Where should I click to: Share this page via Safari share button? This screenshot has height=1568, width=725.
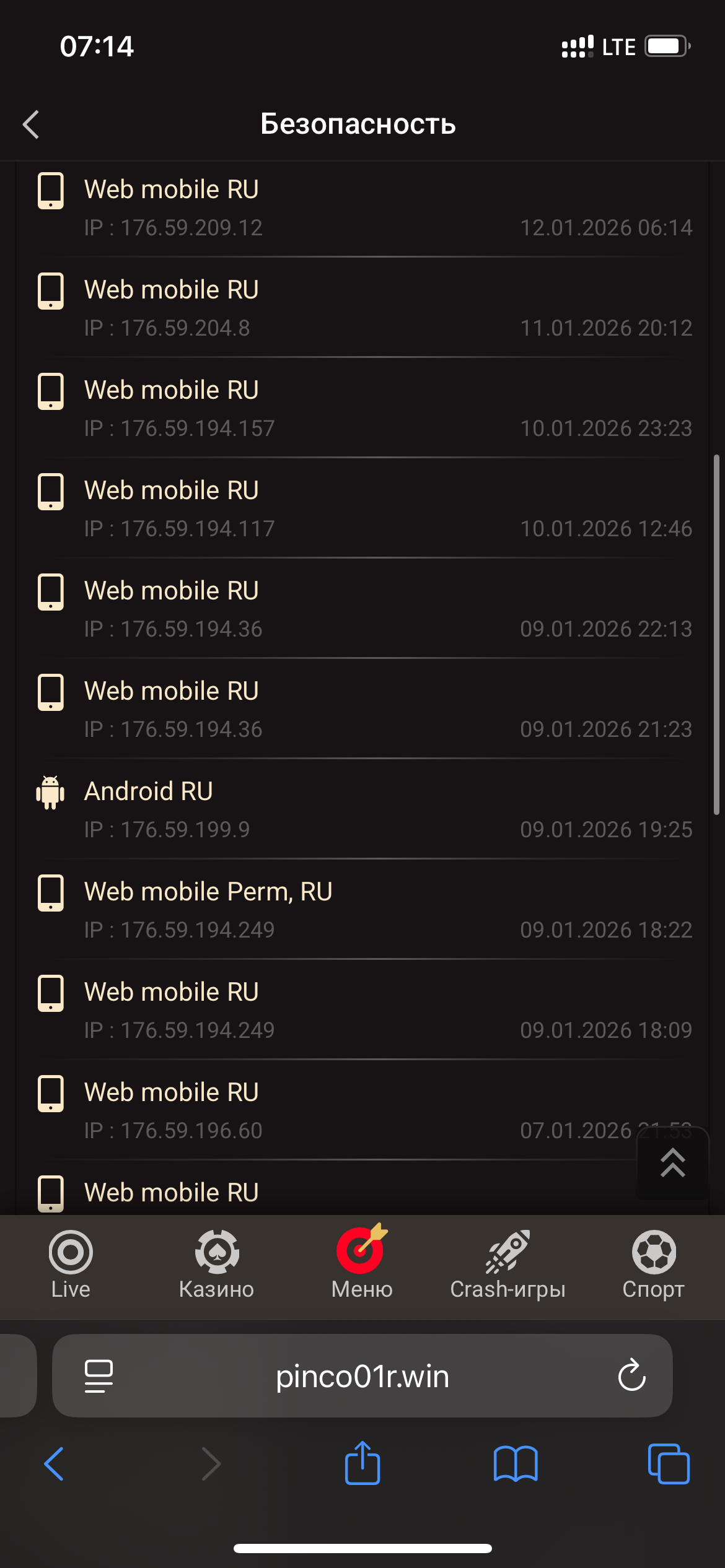(x=362, y=1463)
